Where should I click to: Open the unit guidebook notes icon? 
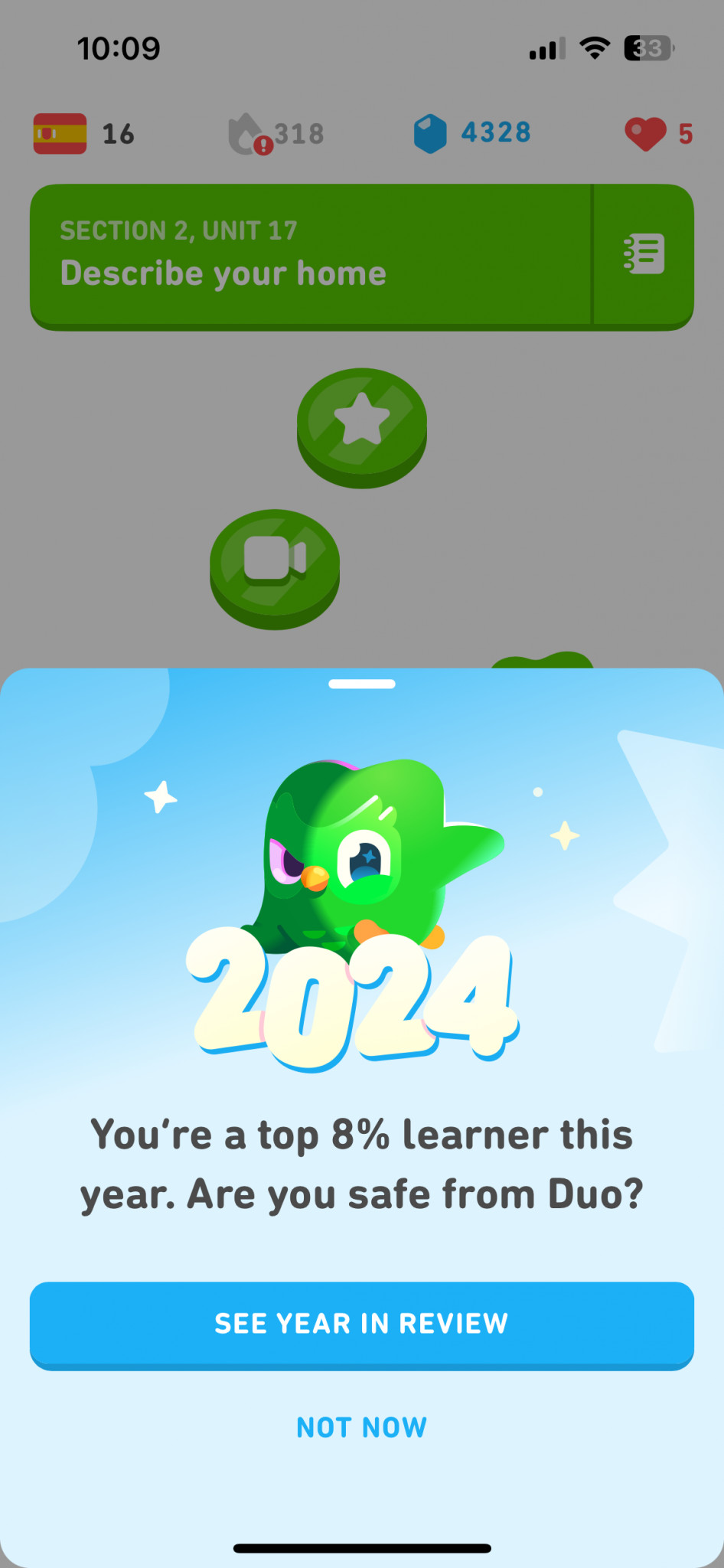tap(644, 254)
